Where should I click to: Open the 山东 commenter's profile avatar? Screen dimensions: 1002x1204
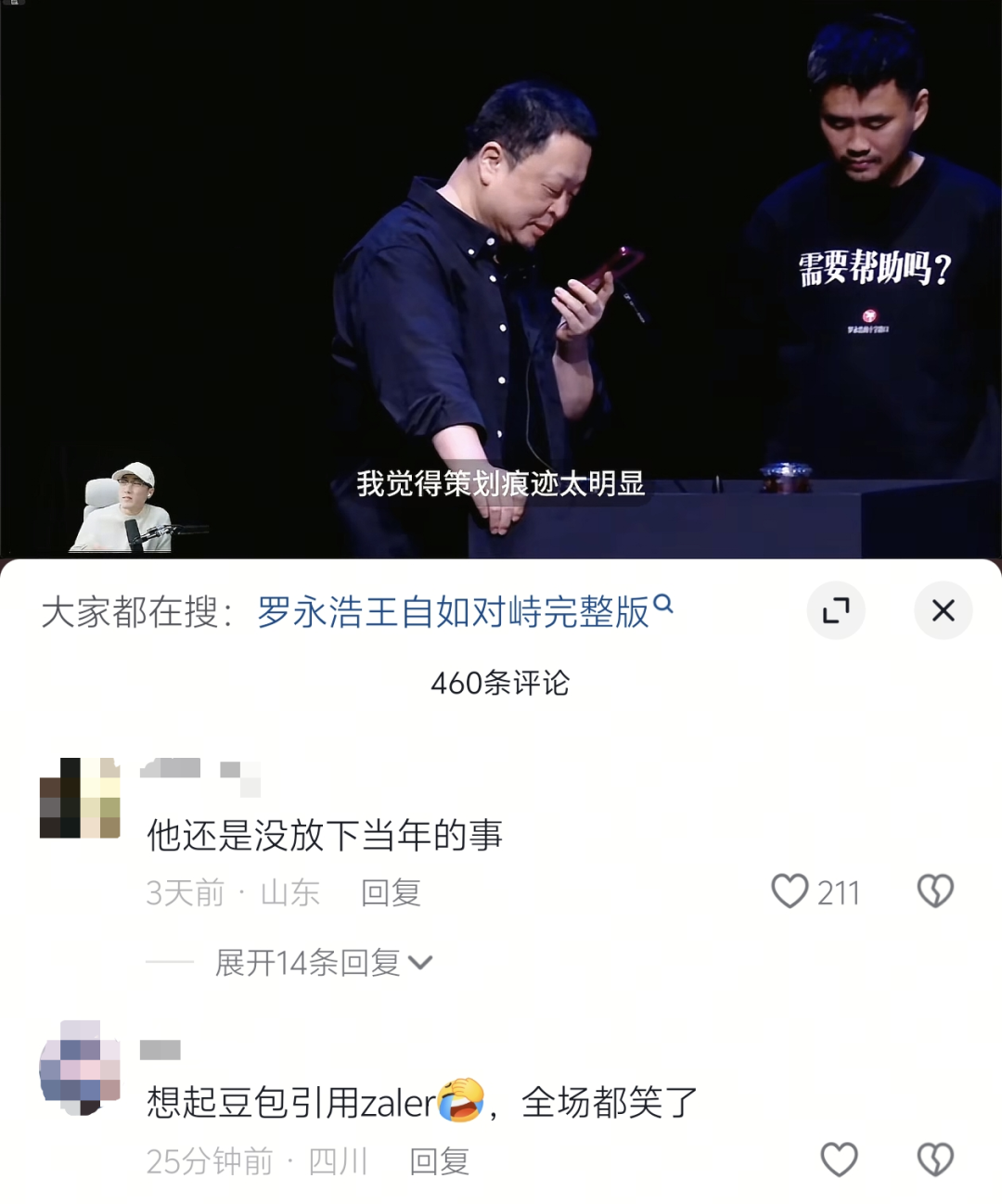coord(80,798)
